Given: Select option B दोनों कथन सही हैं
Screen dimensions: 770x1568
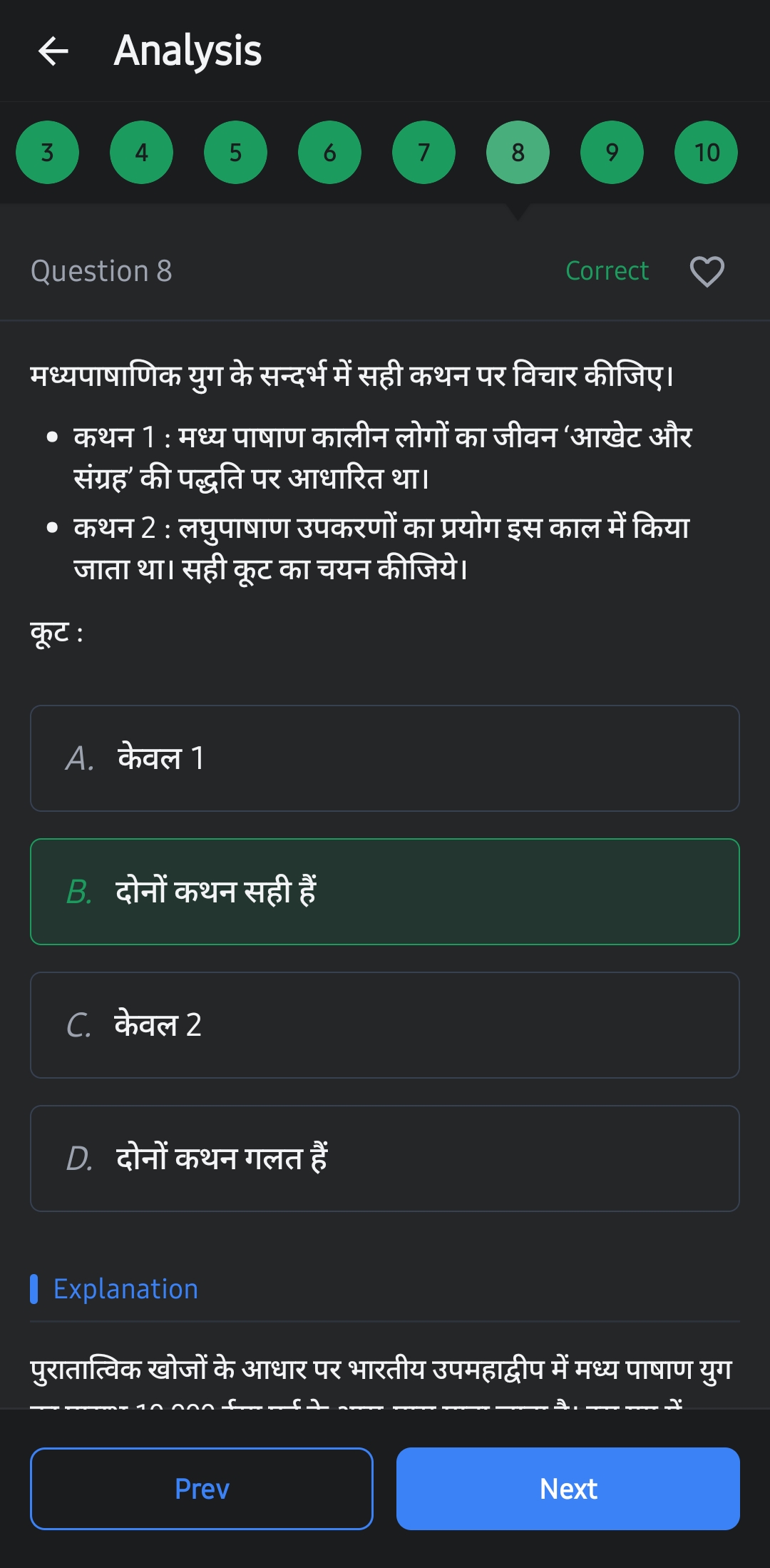Looking at the screenshot, I should (385, 892).
